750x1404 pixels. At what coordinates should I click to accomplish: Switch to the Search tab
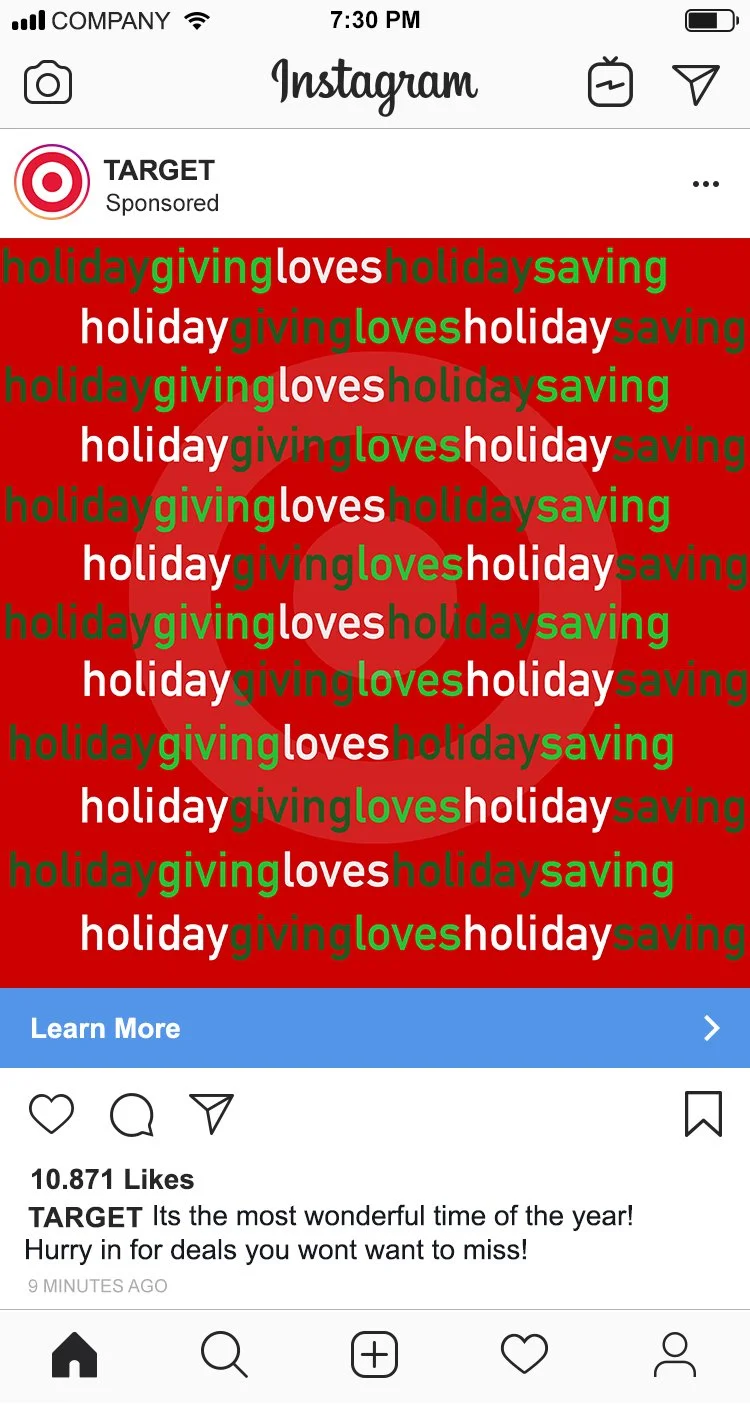click(x=224, y=1355)
